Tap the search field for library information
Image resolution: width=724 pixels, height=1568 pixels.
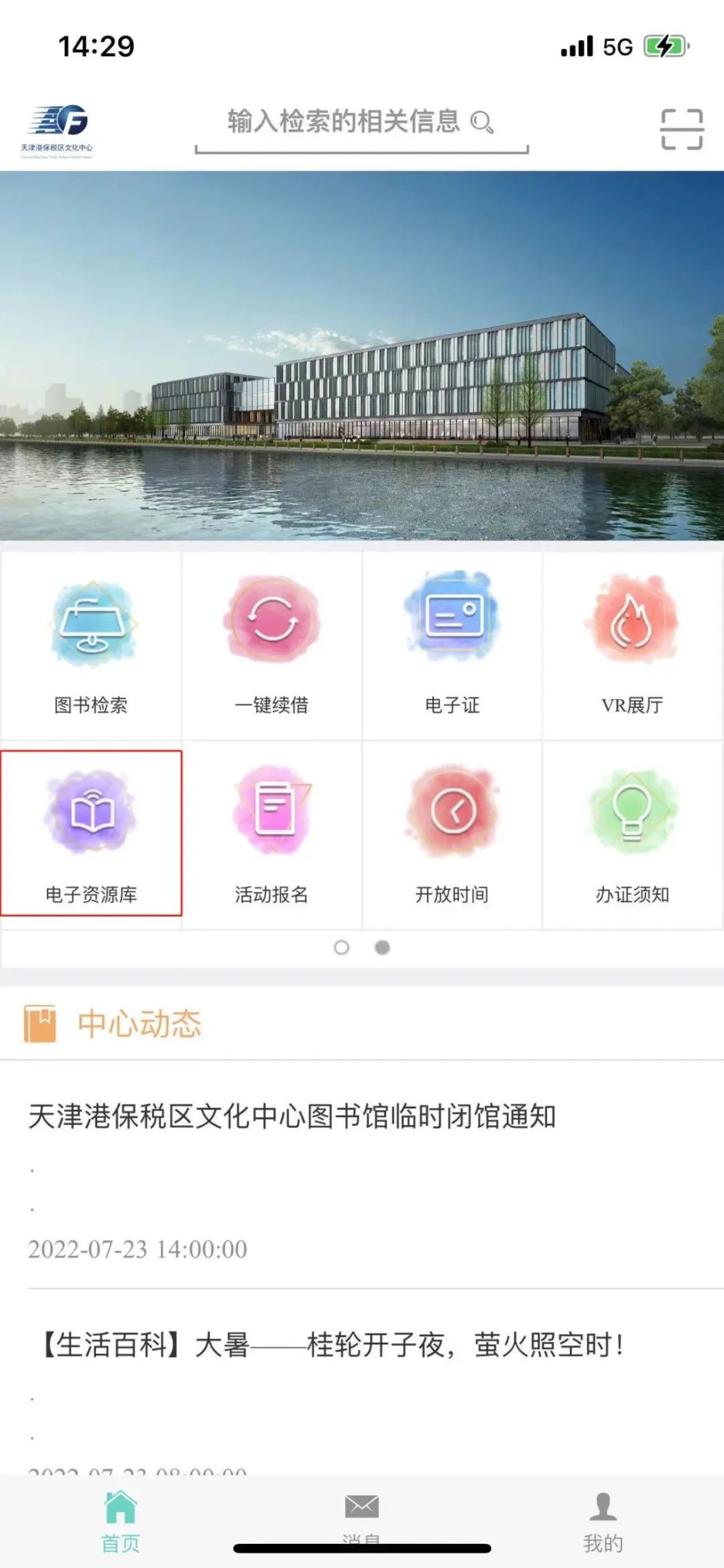point(360,123)
